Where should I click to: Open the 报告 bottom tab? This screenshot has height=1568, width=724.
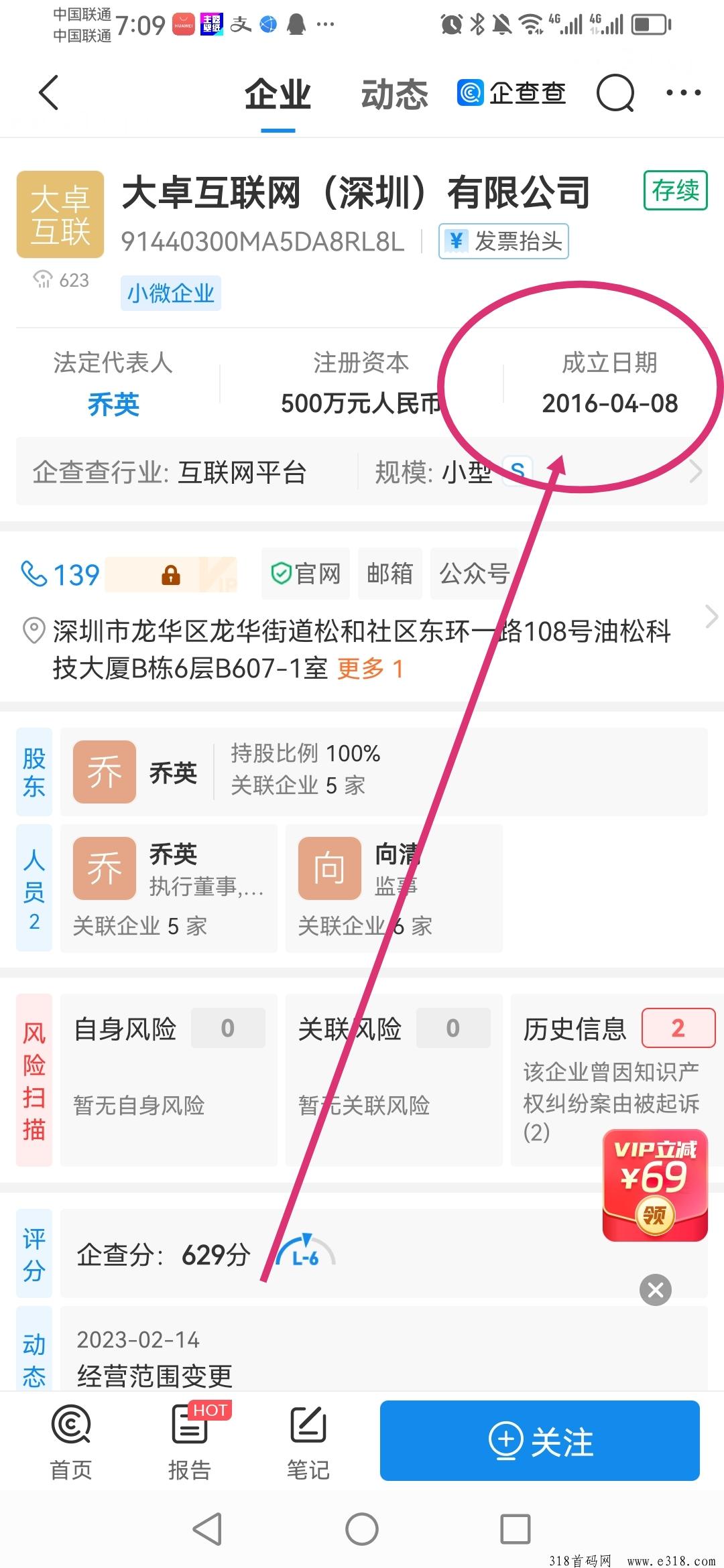pyautogui.click(x=190, y=1442)
